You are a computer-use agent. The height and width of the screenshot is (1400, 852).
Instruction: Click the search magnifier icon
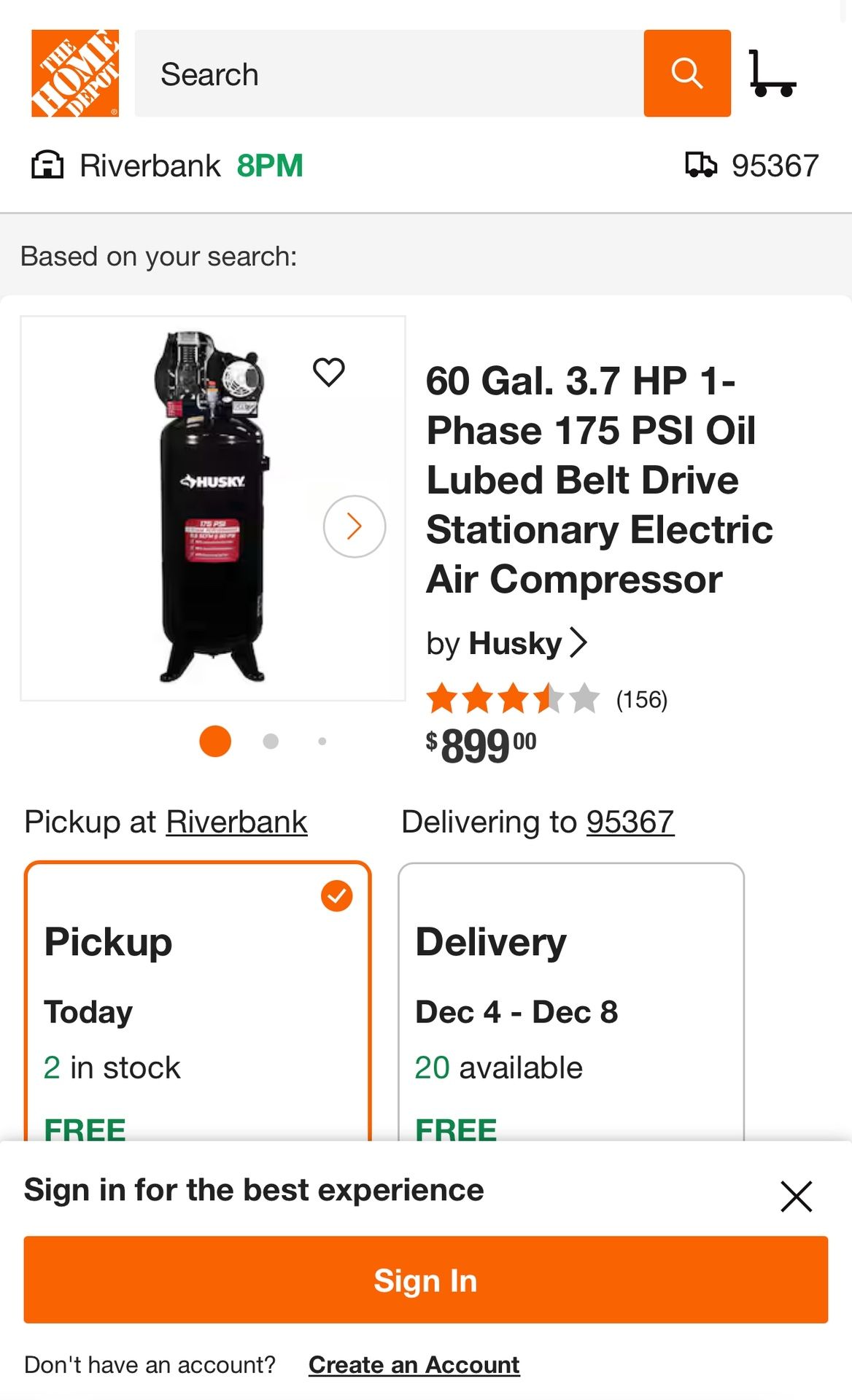click(686, 73)
